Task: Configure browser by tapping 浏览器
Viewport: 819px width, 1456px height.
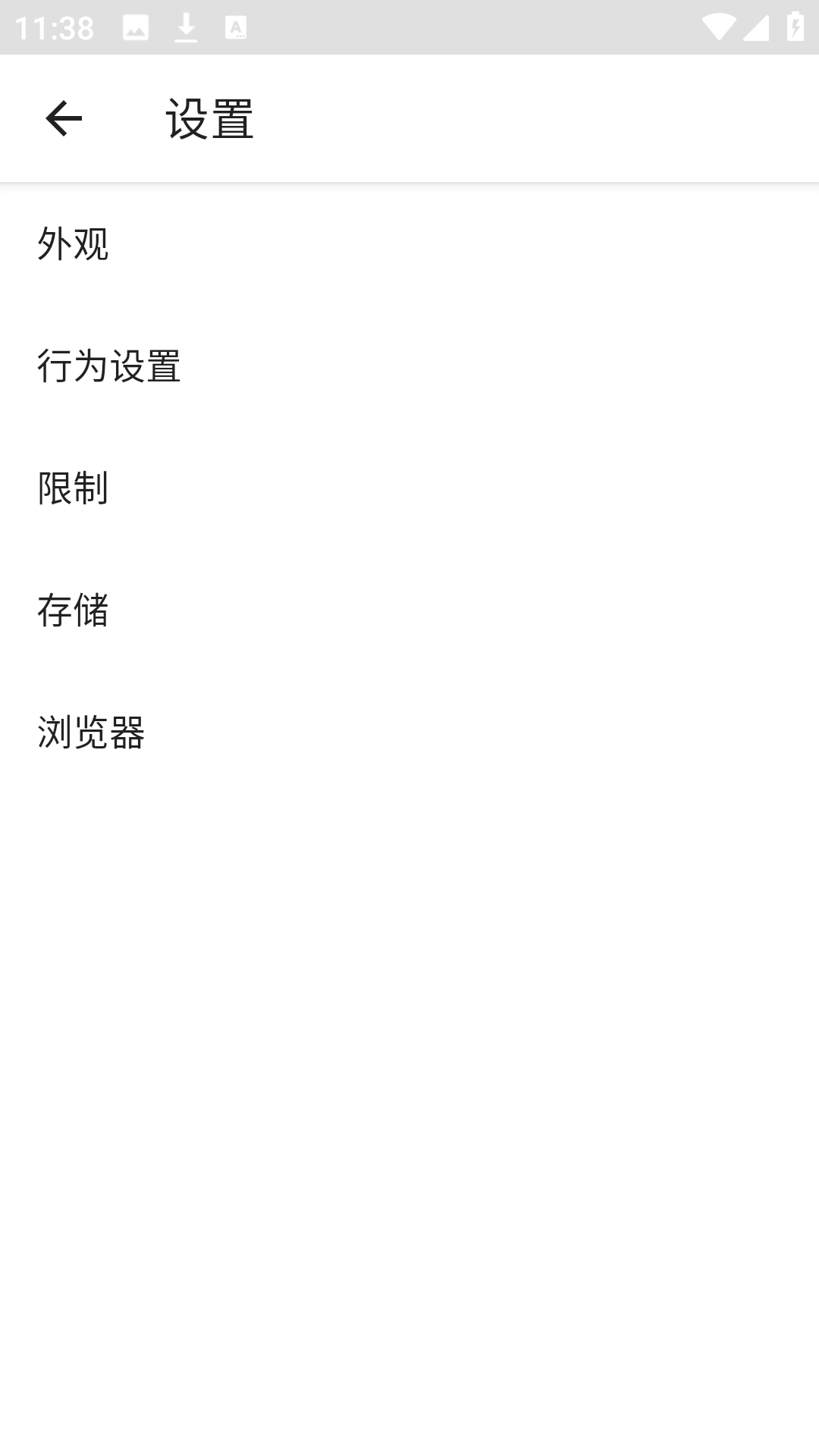Action: pyautogui.click(x=92, y=733)
